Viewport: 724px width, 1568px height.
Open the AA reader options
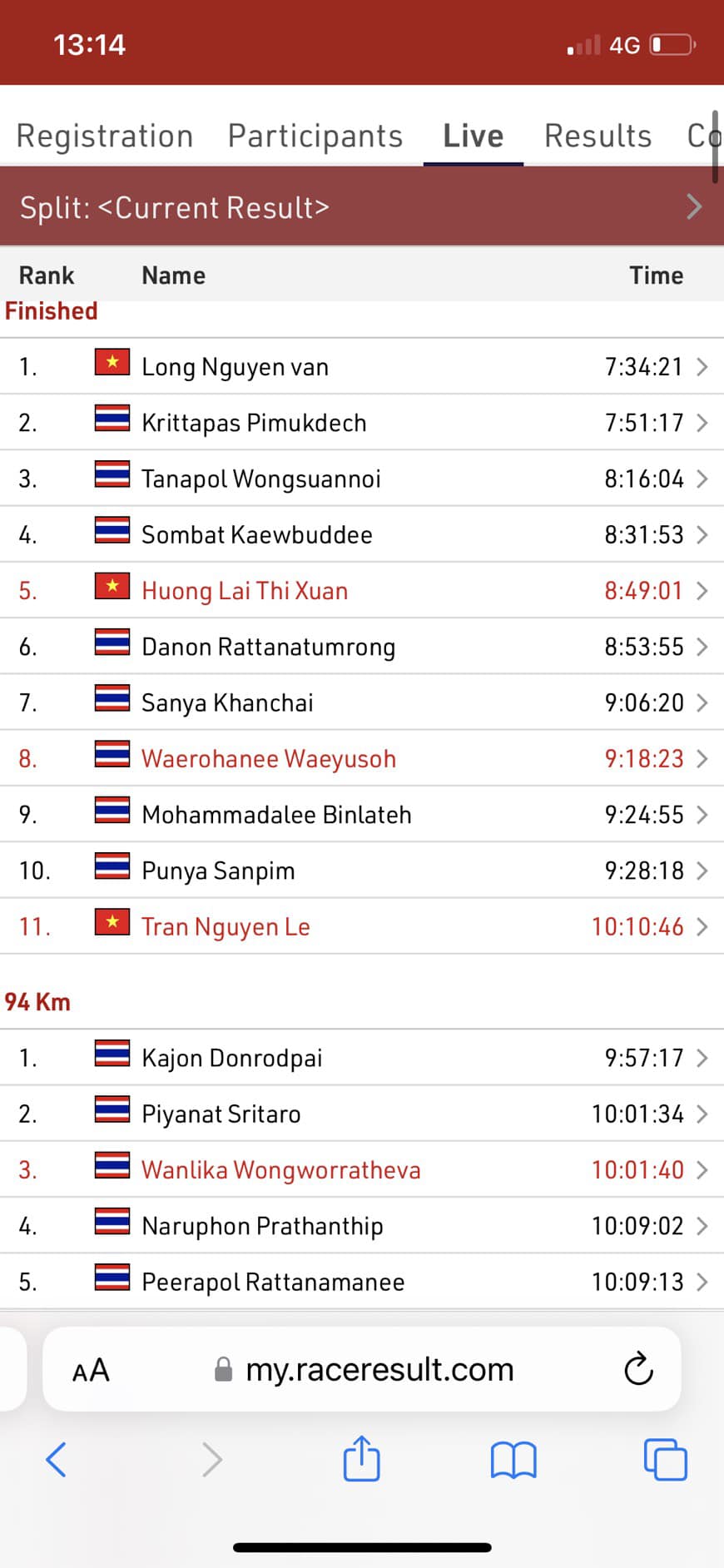click(x=91, y=1370)
